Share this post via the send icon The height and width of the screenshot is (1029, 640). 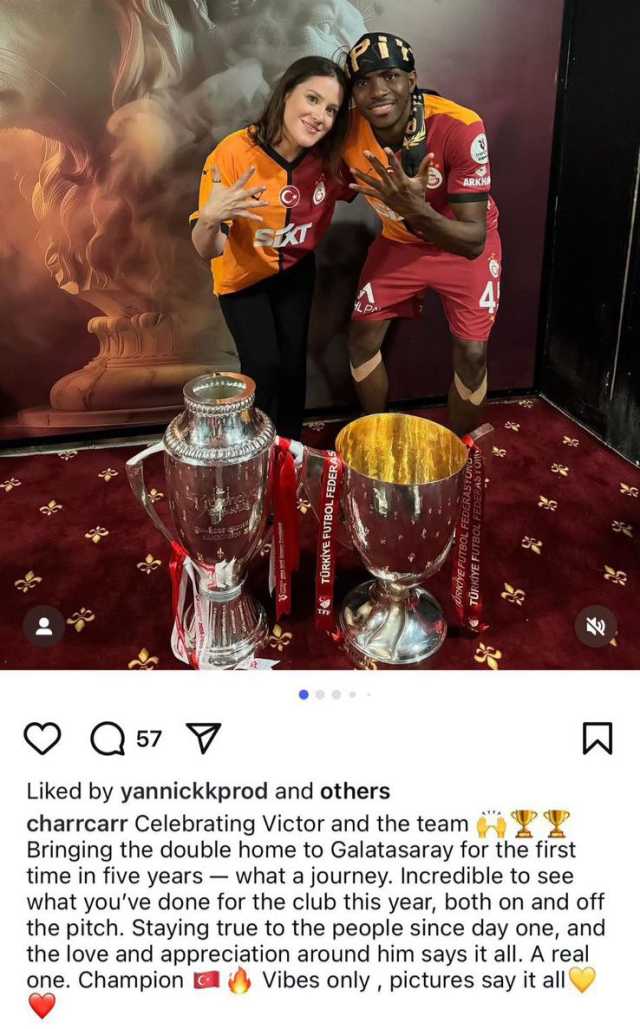(x=203, y=739)
